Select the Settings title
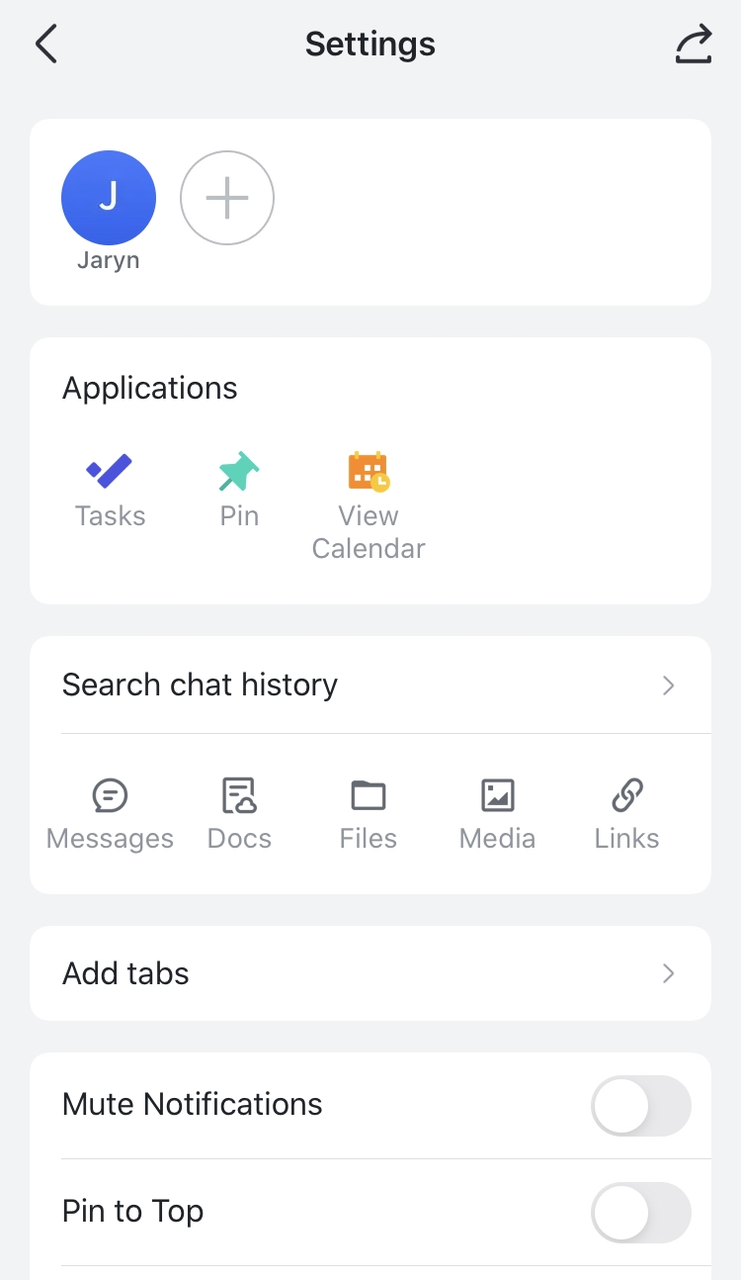This screenshot has height=1280, width=741. [x=370, y=44]
